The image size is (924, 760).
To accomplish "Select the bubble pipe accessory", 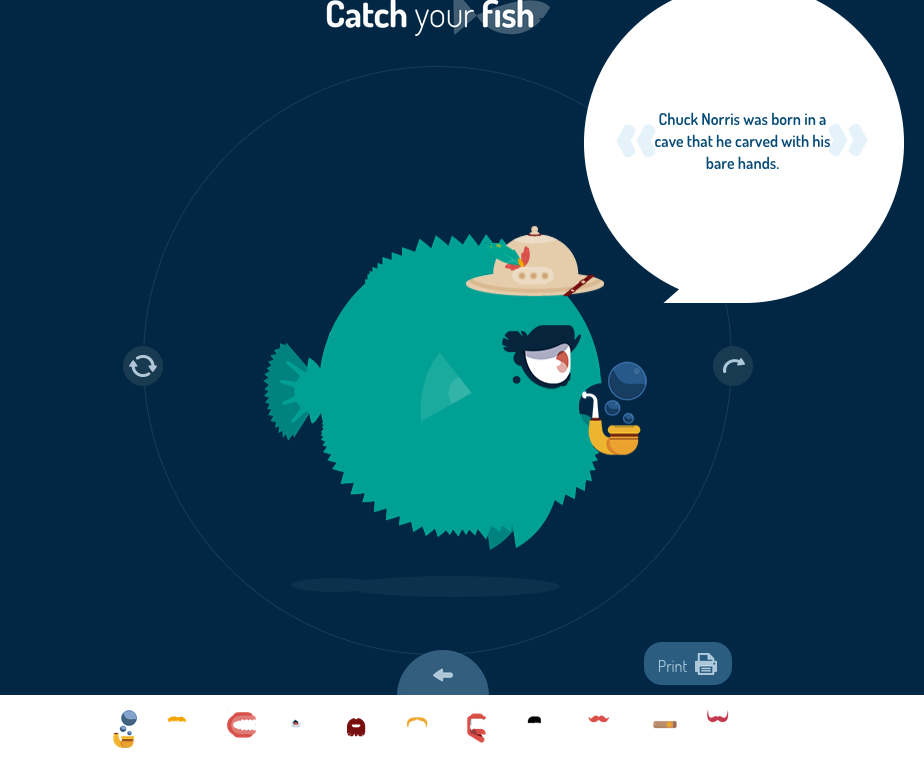I will (x=124, y=729).
